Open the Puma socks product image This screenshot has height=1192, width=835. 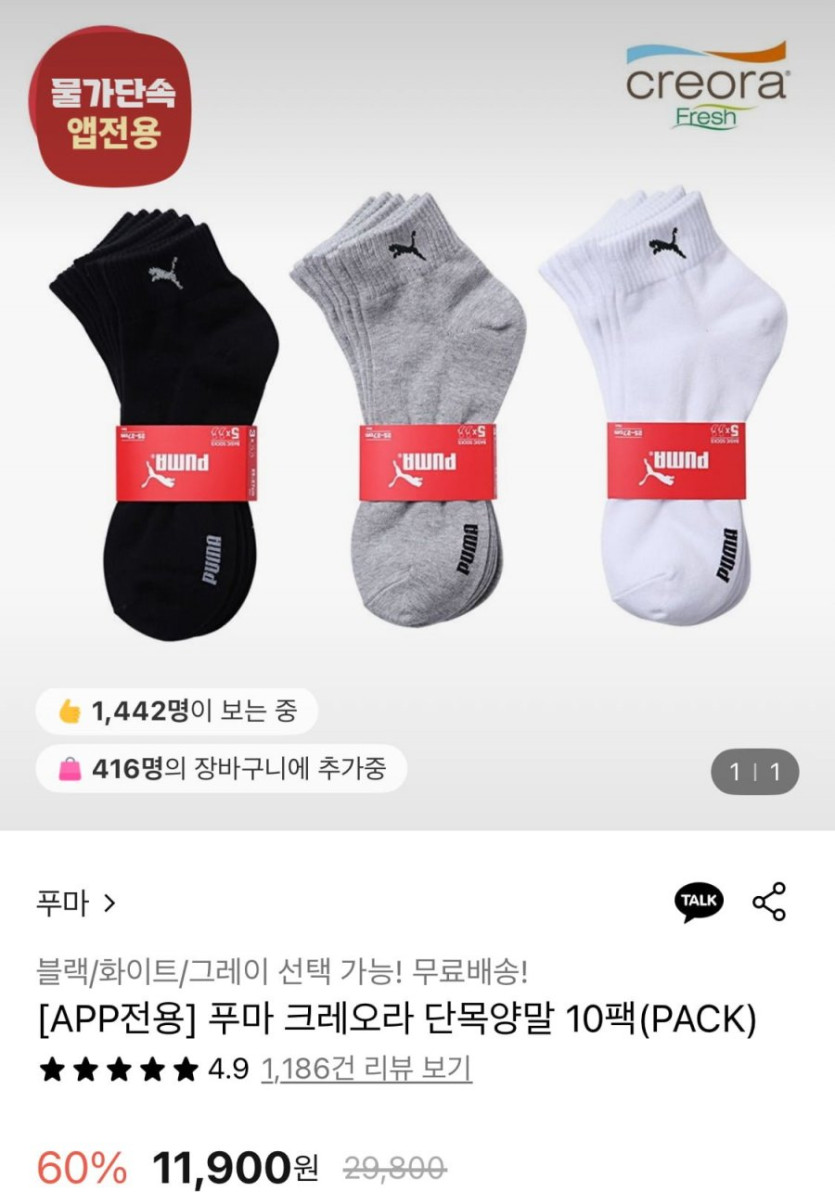pos(417,420)
